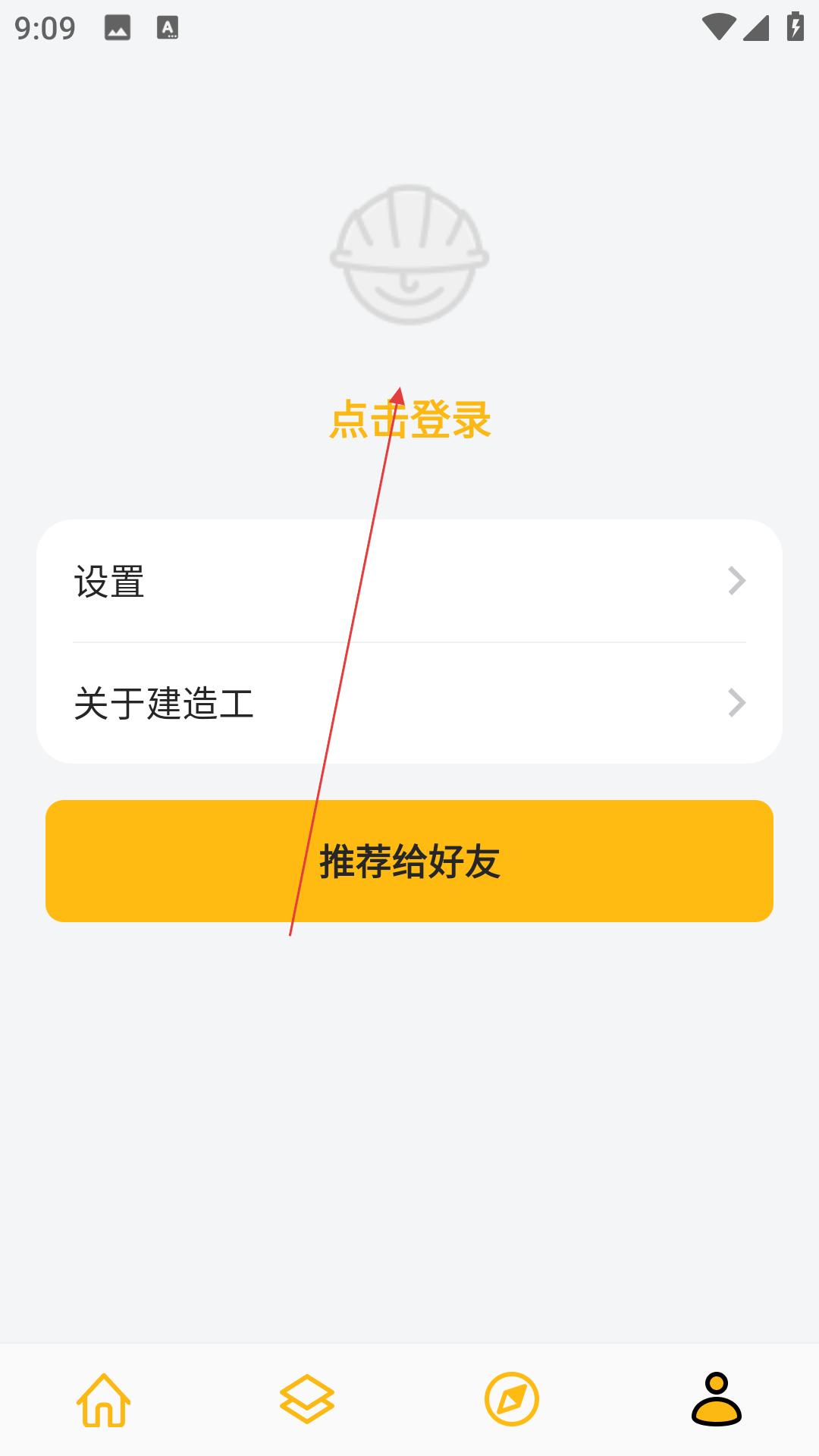This screenshot has height=1456, width=819.
Task: Tap the helmet avatar to log in
Action: point(409,255)
